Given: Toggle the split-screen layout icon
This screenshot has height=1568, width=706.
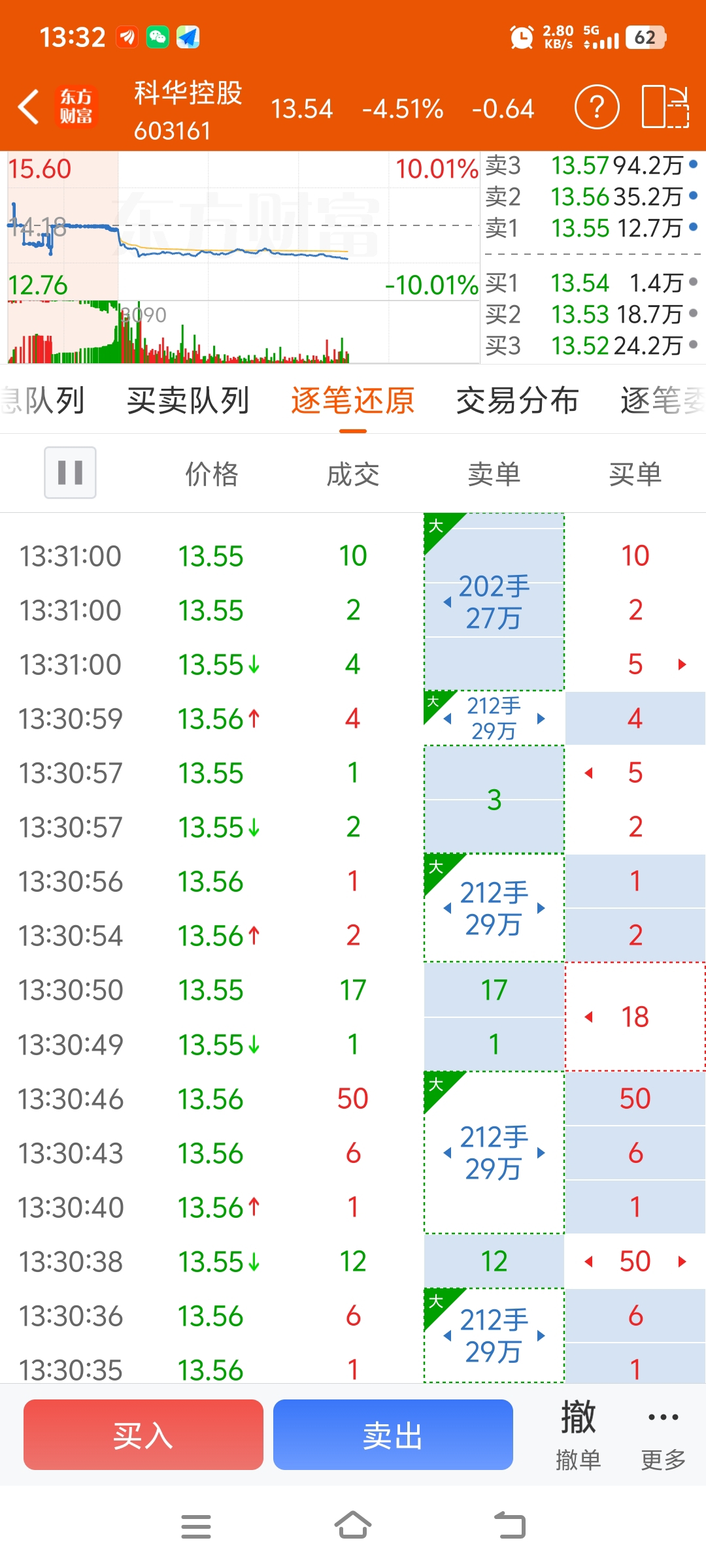Looking at the screenshot, I should pos(665,107).
